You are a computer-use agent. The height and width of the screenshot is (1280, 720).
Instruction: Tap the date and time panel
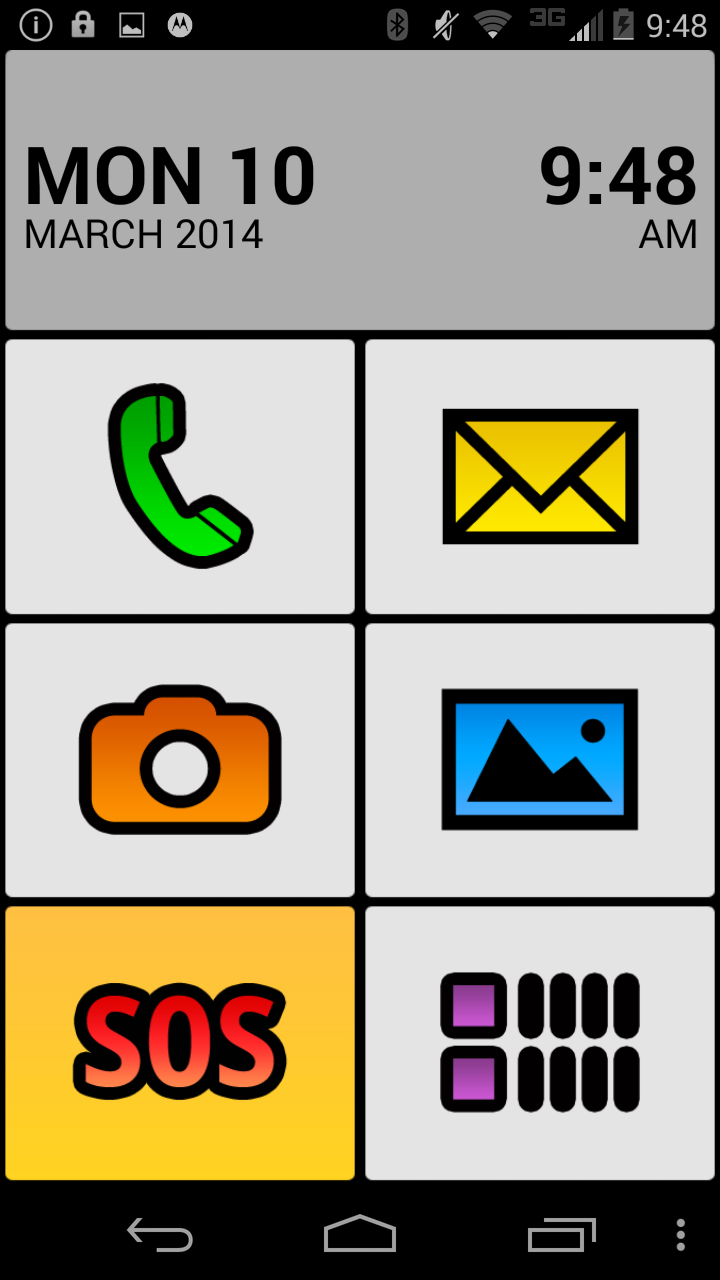[x=360, y=190]
